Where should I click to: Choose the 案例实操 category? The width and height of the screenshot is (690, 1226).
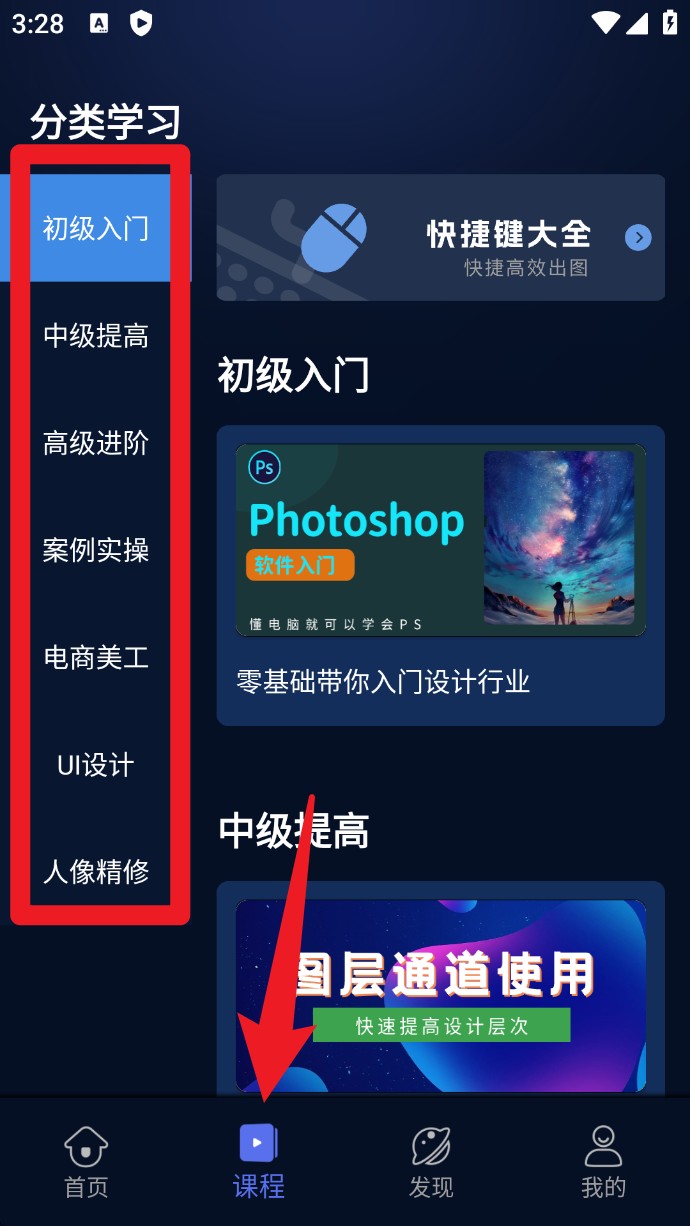(x=96, y=550)
